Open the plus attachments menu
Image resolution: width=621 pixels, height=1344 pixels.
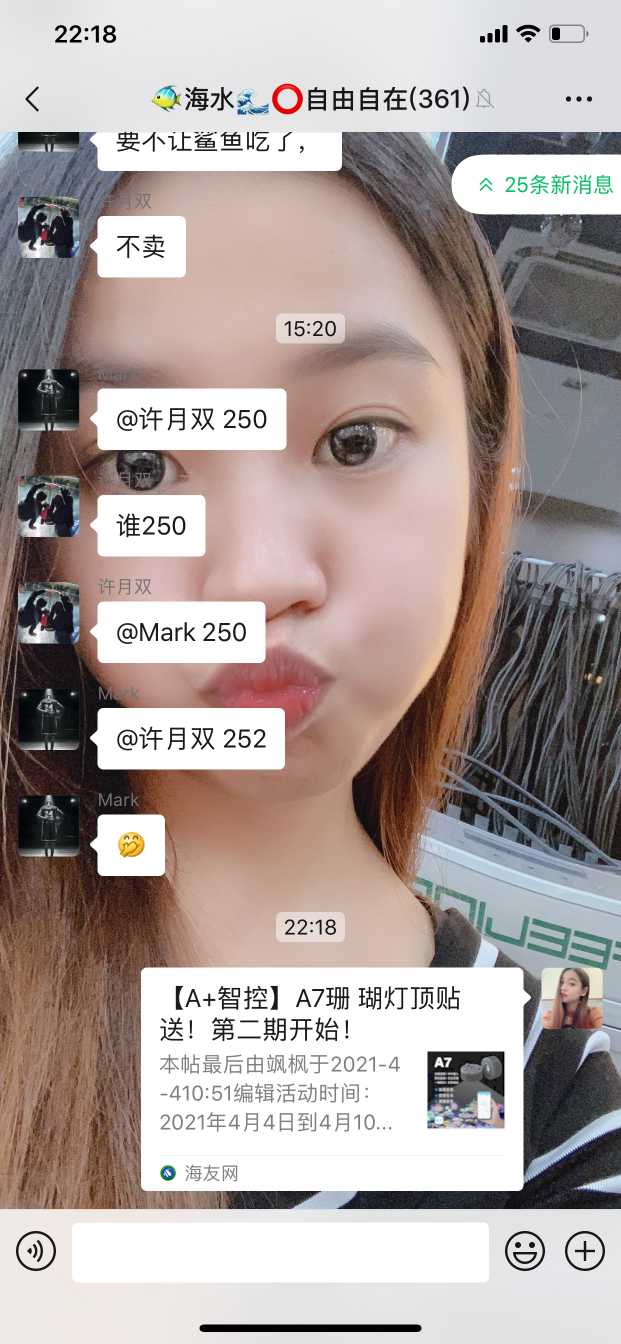(585, 1251)
